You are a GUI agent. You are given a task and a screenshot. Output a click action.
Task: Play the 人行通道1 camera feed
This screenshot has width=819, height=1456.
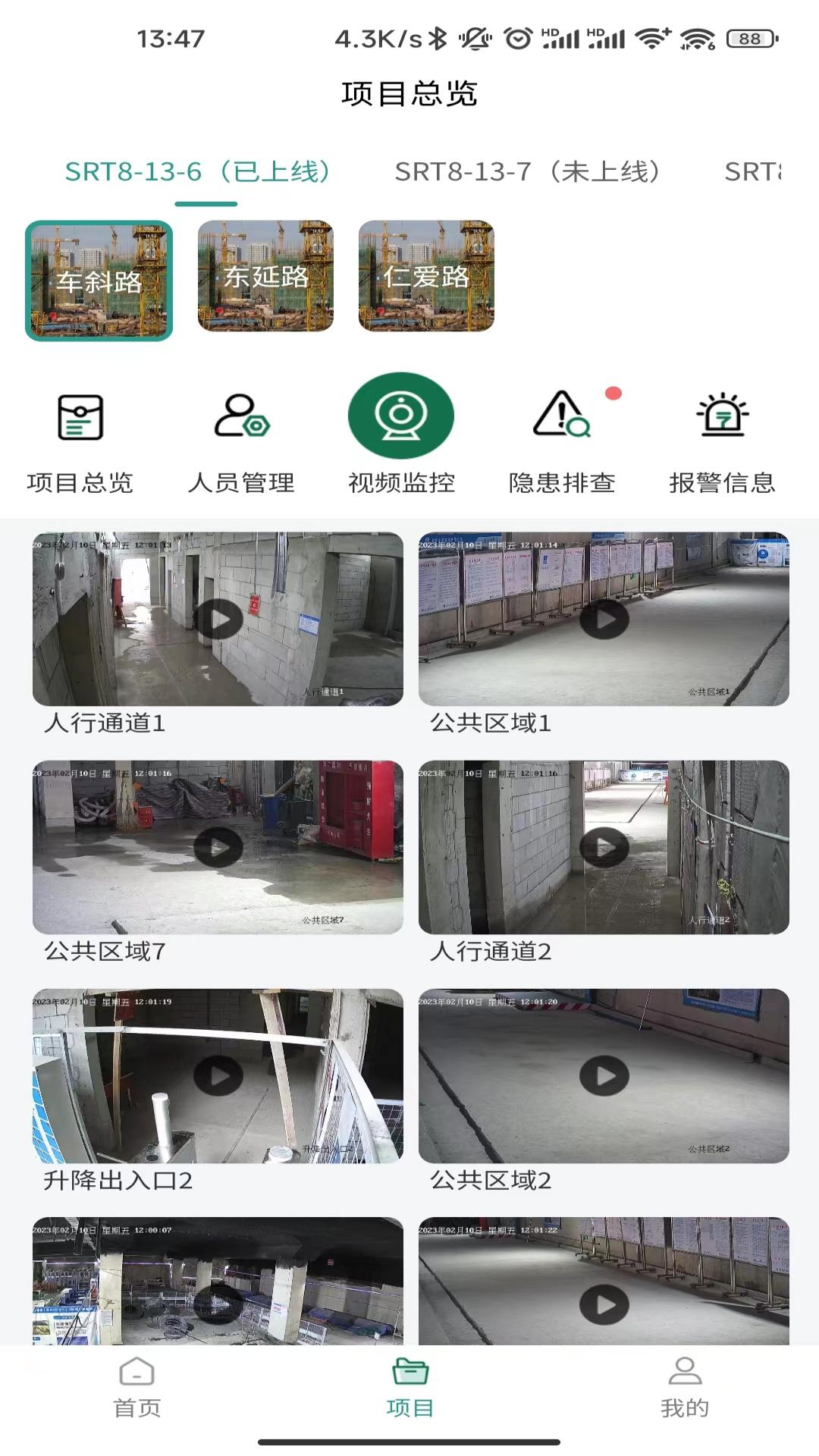tap(218, 620)
